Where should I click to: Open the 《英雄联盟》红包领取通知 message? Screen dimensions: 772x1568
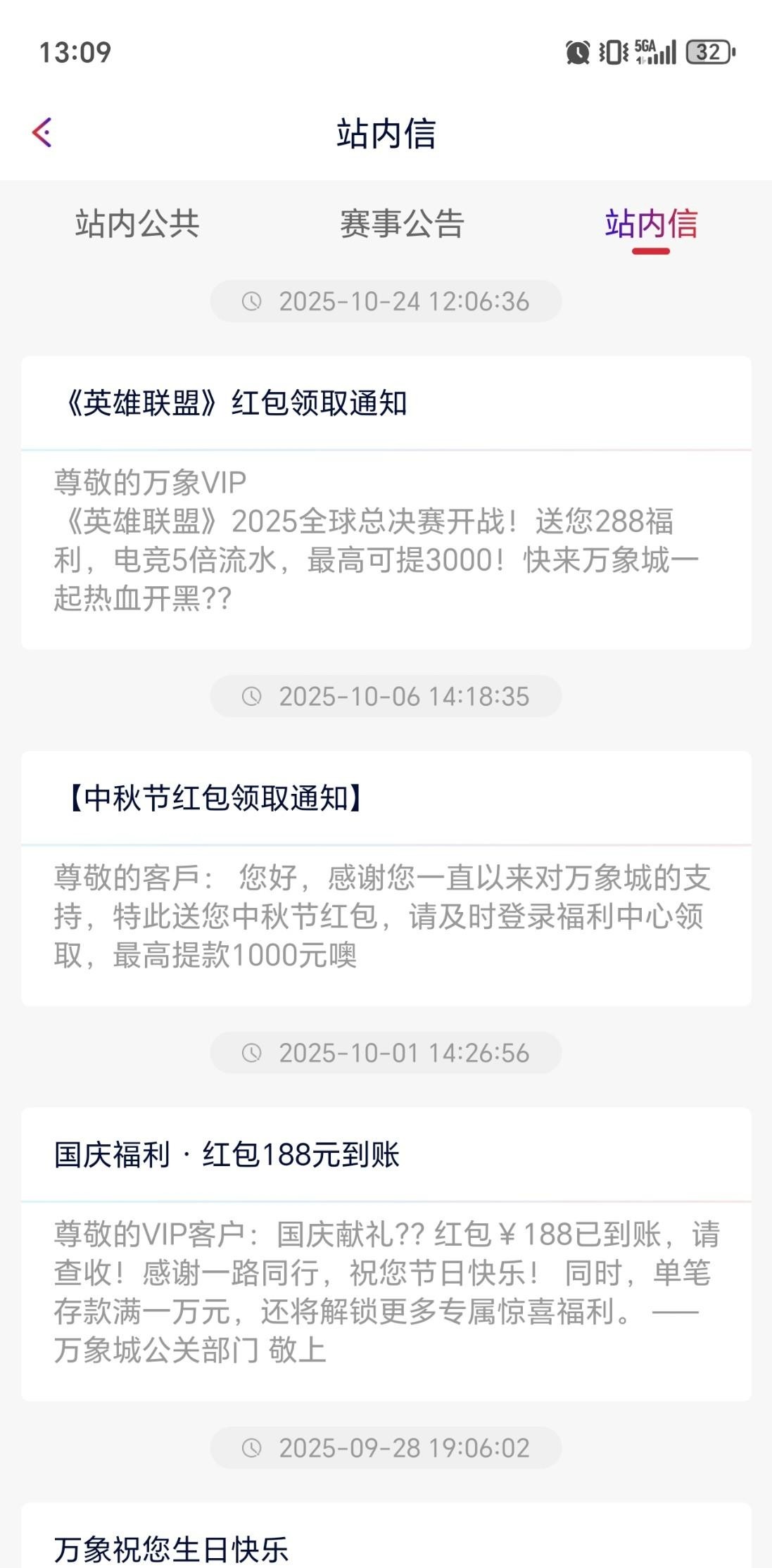pos(386,502)
